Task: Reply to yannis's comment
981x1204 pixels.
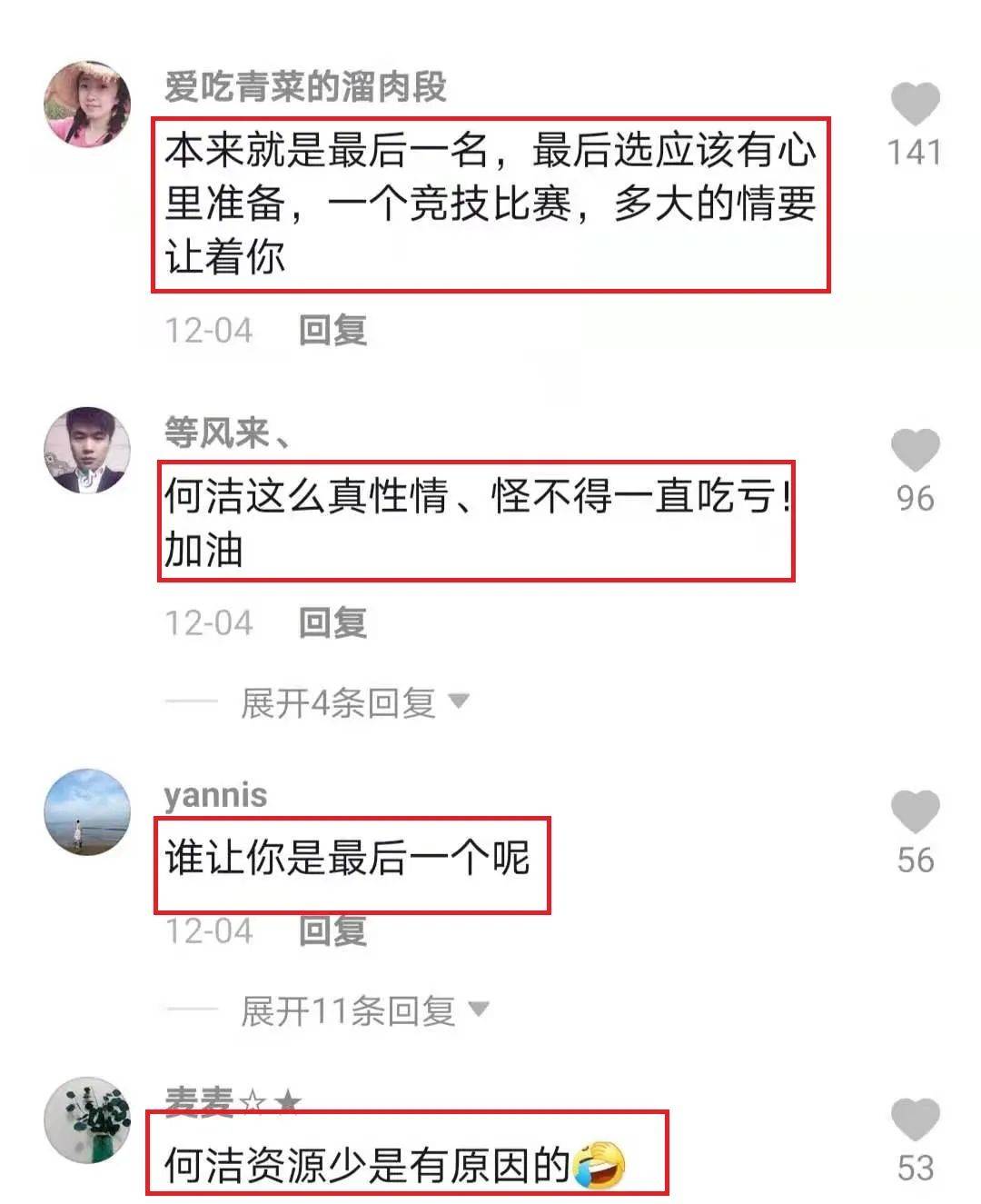Action: tap(332, 931)
